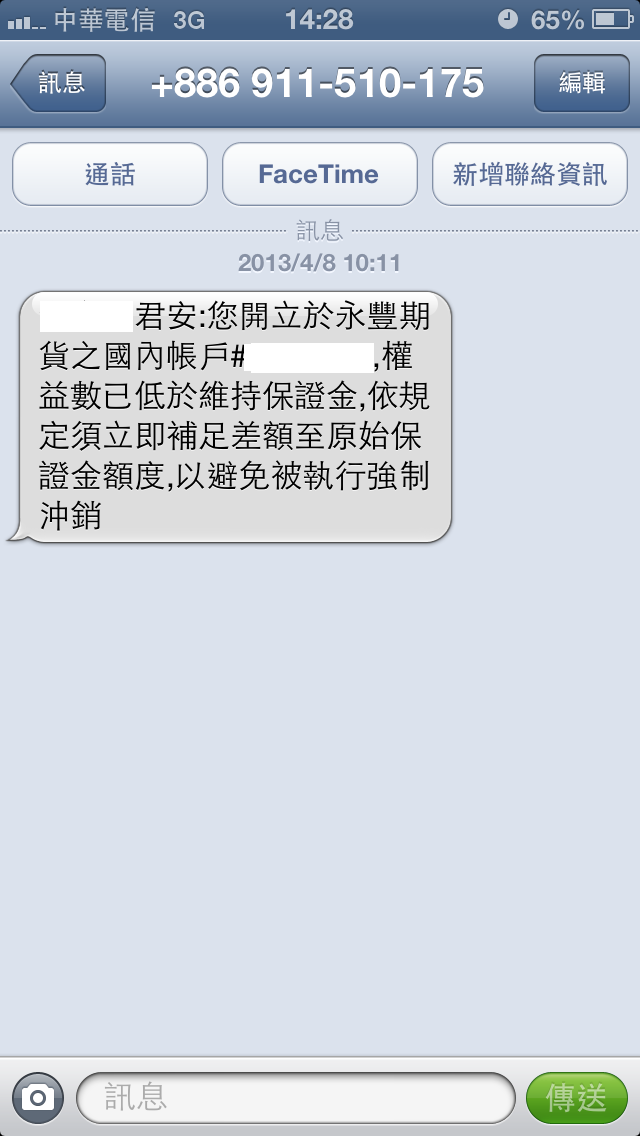Open the camera attachment icon
Image resolution: width=640 pixels, height=1136 pixels.
pos(38,1098)
